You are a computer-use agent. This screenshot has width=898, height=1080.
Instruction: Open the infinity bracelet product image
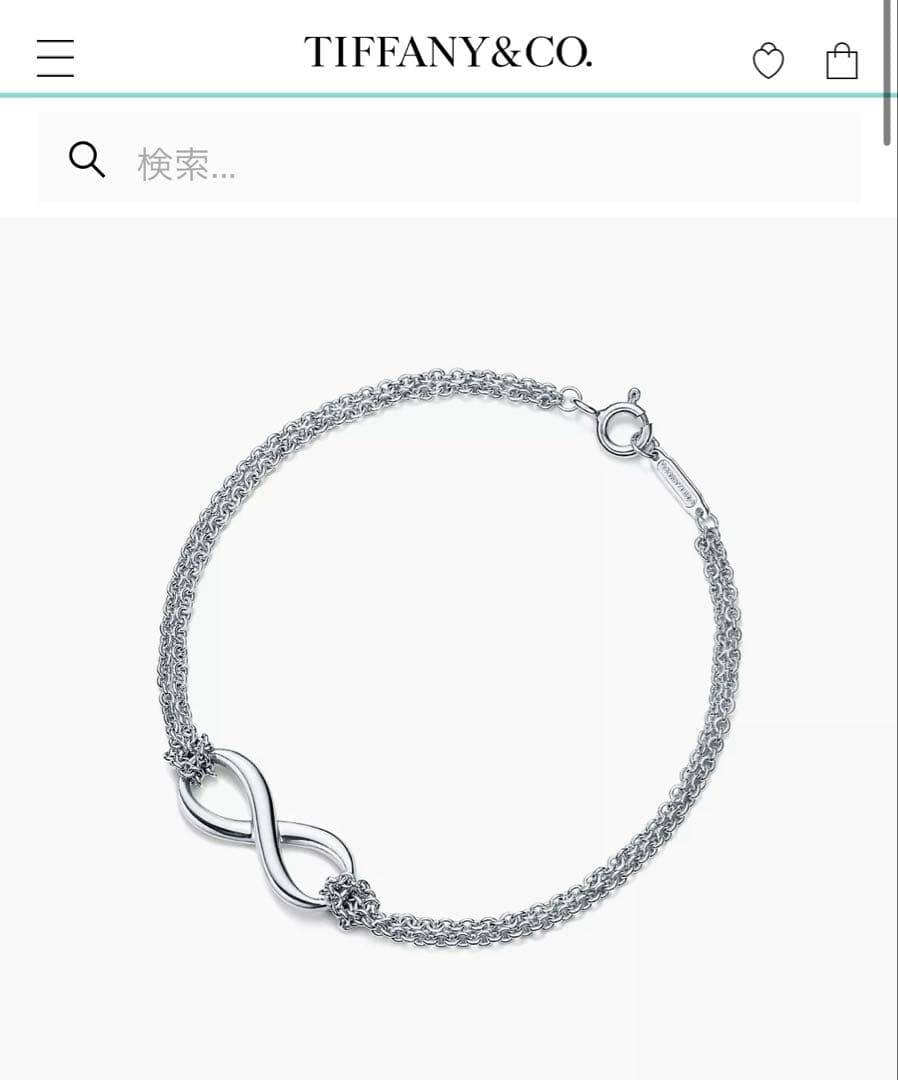click(449, 650)
